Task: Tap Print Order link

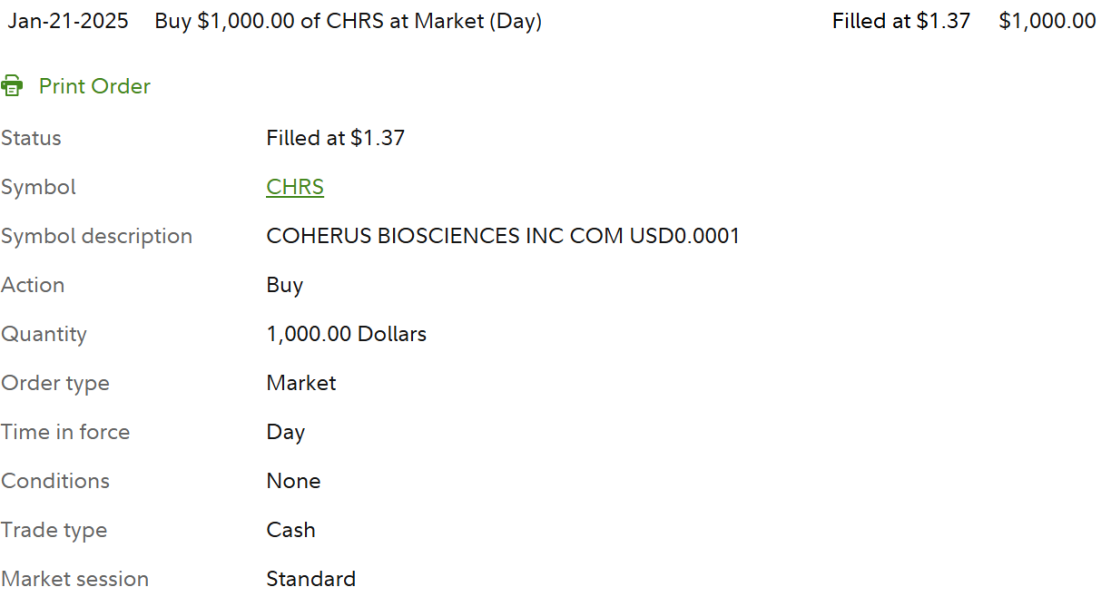Action: pyautogui.click(x=76, y=86)
